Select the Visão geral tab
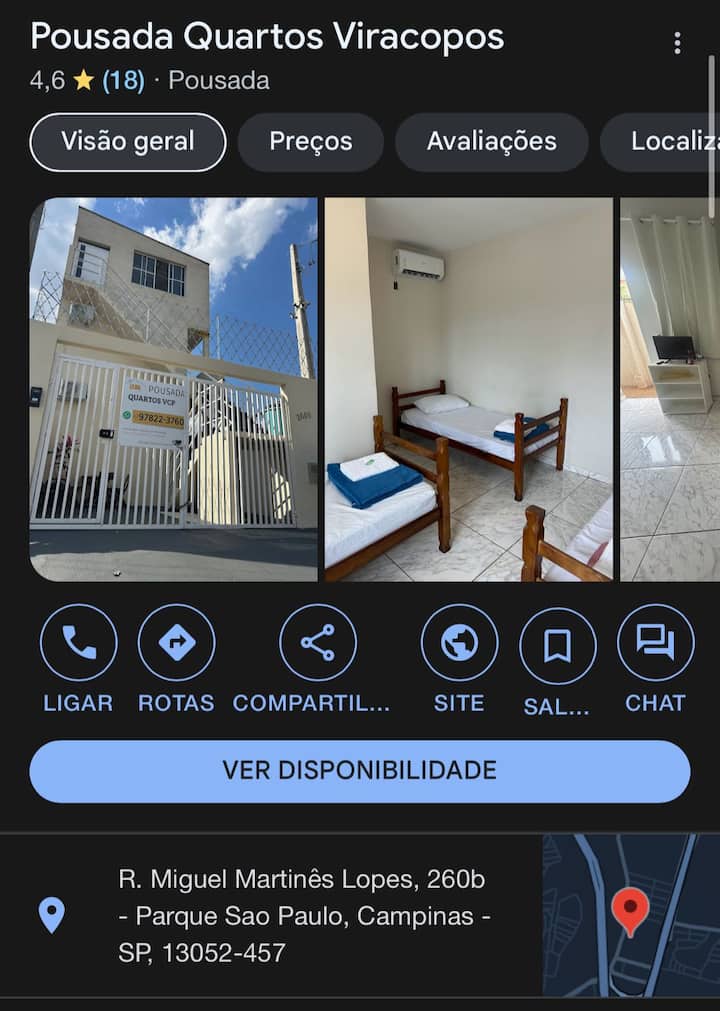 pos(128,142)
